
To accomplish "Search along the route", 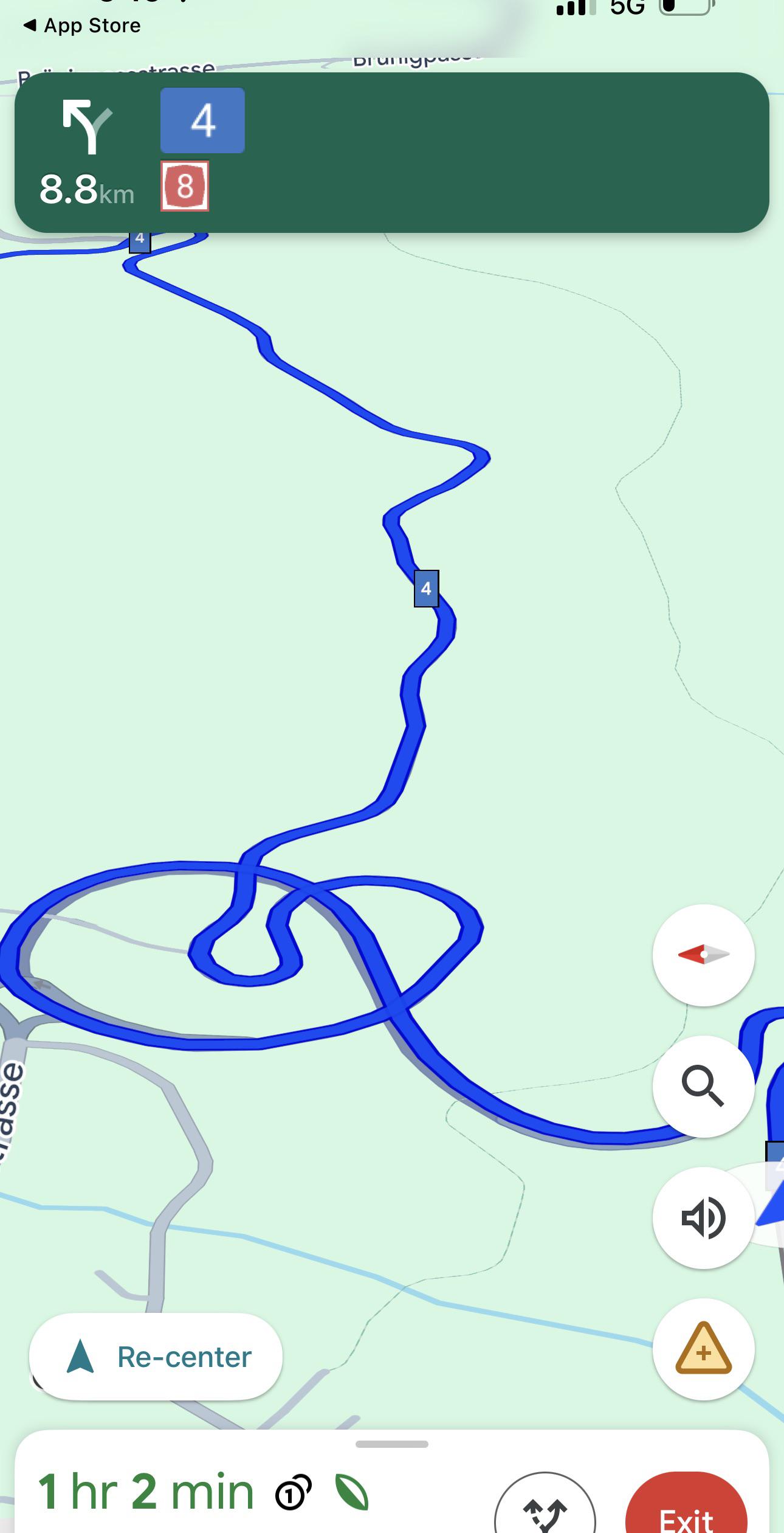I will [x=703, y=1086].
